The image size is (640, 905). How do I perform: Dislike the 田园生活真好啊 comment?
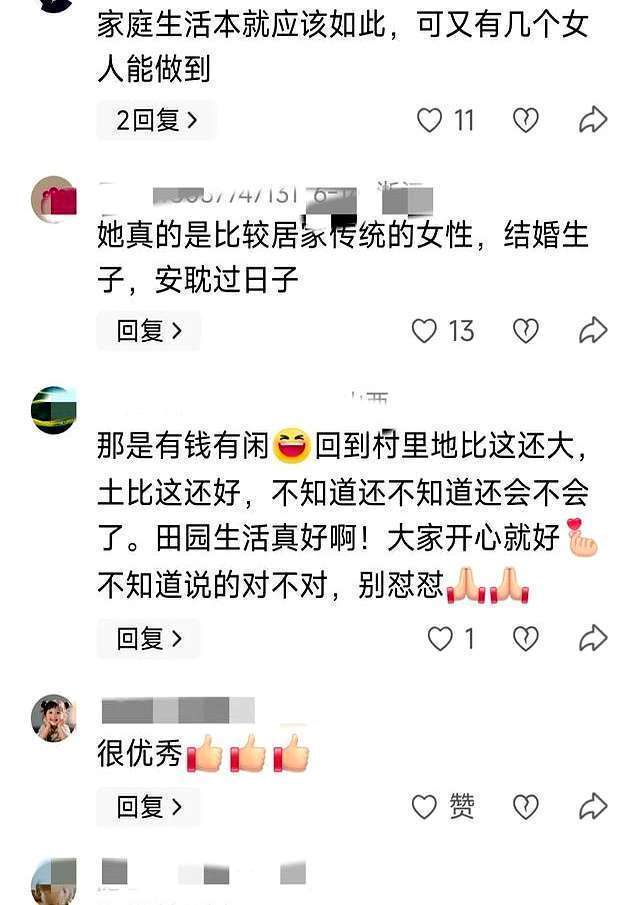pos(525,638)
